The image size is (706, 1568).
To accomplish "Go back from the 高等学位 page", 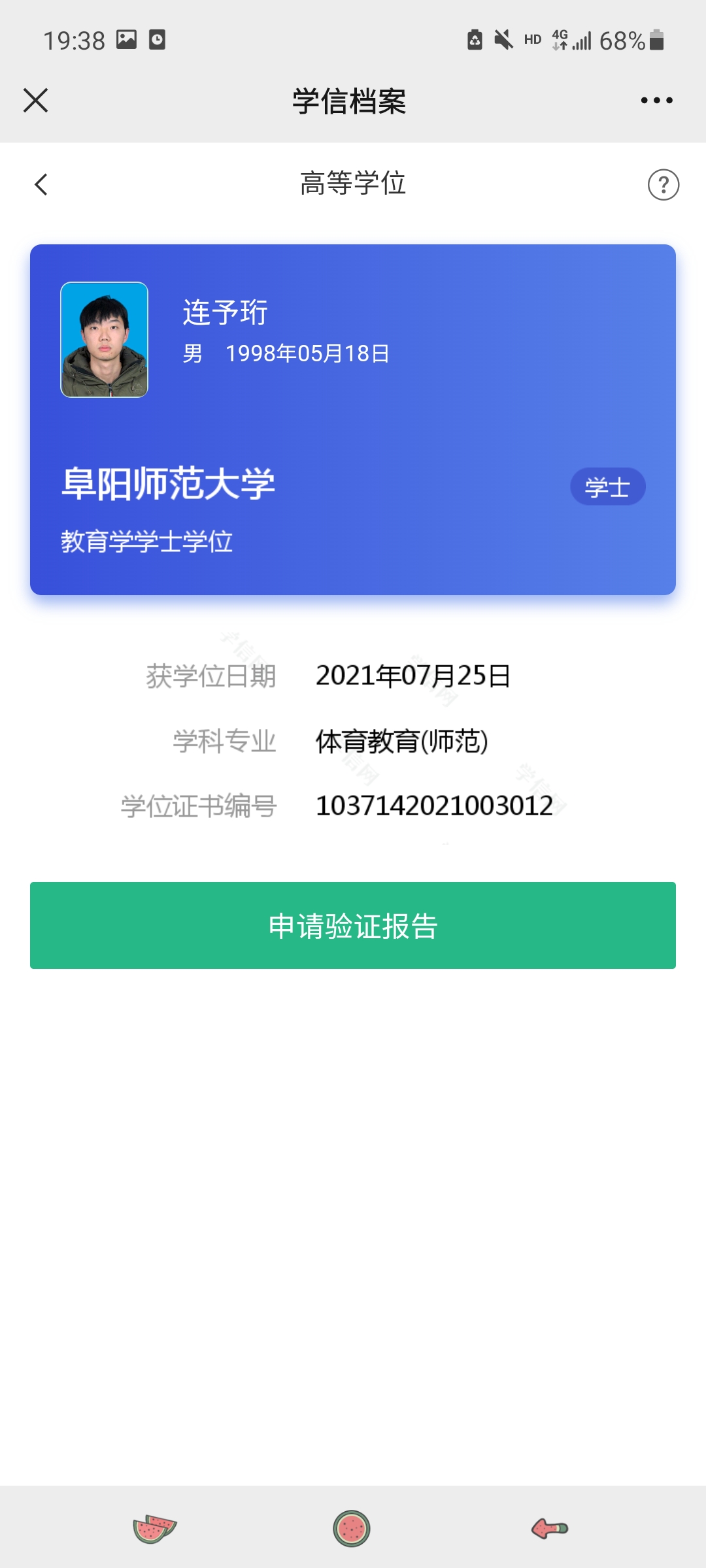I will 41,184.
